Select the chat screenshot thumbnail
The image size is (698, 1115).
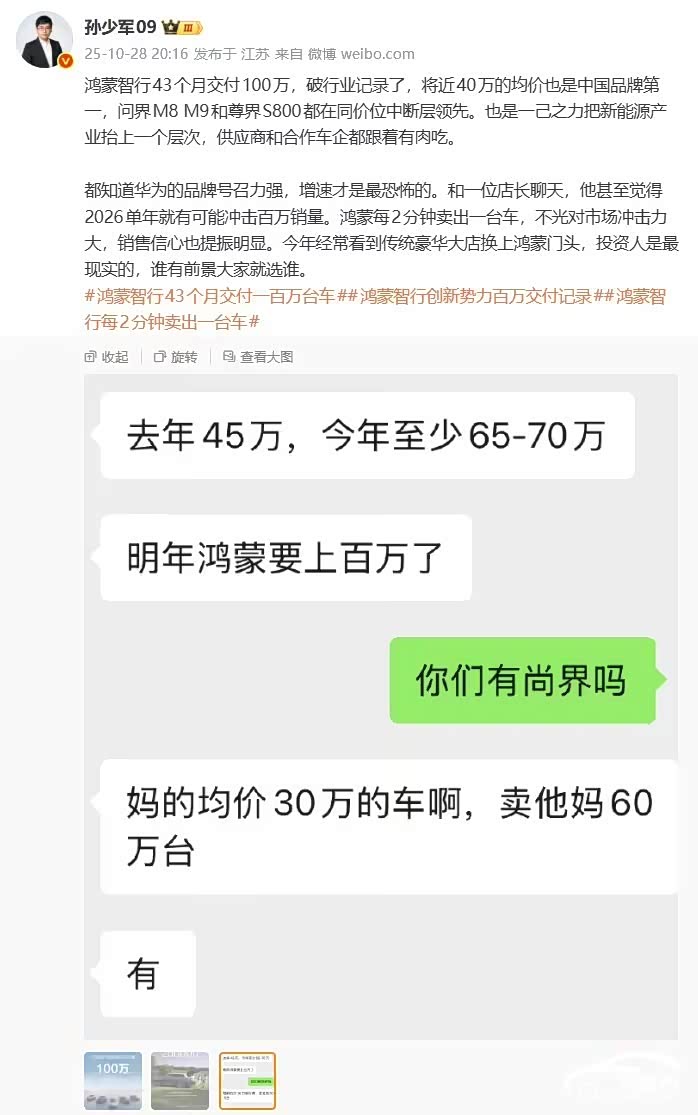(x=247, y=1081)
